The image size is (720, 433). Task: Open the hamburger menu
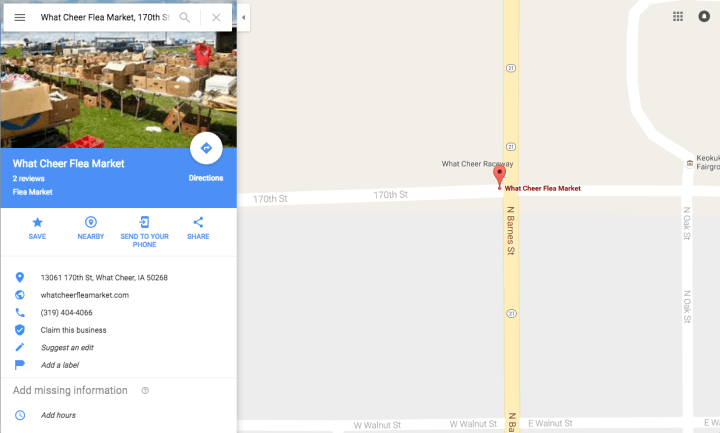coord(20,18)
